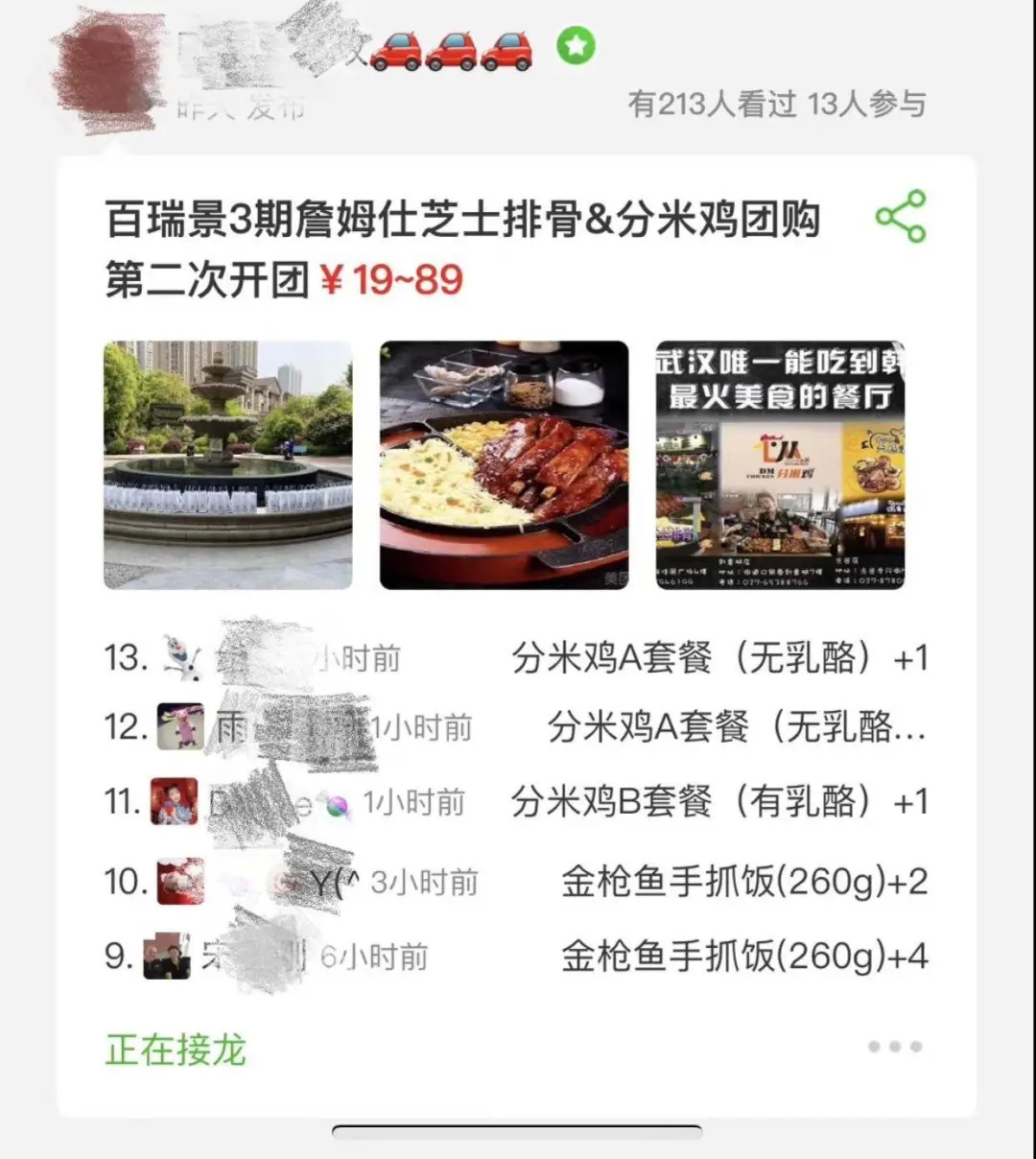Open the fountain courtyard photo
The width and height of the screenshot is (1036, 1159).
coord(228,464)
